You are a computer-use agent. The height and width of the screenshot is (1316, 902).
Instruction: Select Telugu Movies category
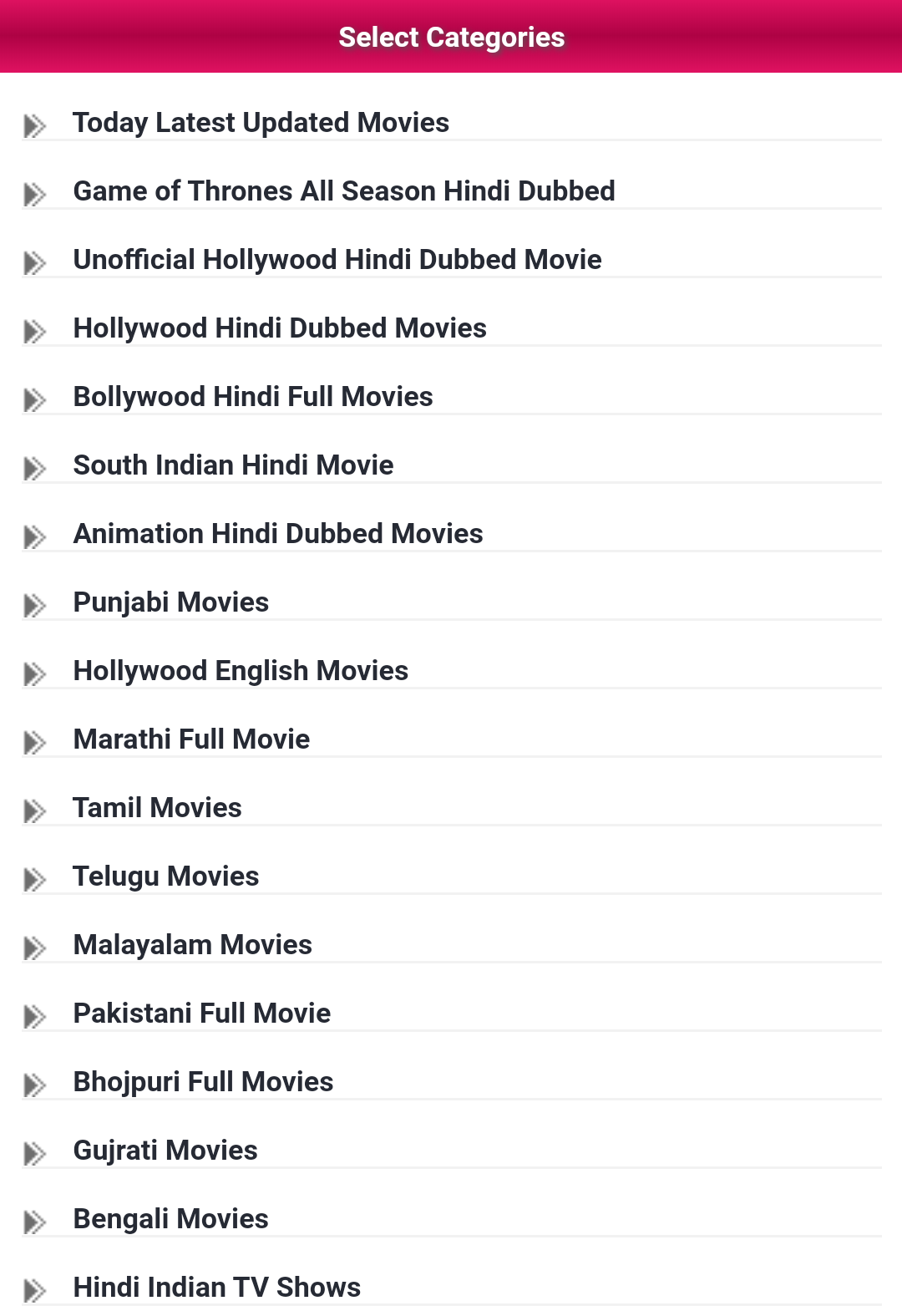click(x=165, y=876)
